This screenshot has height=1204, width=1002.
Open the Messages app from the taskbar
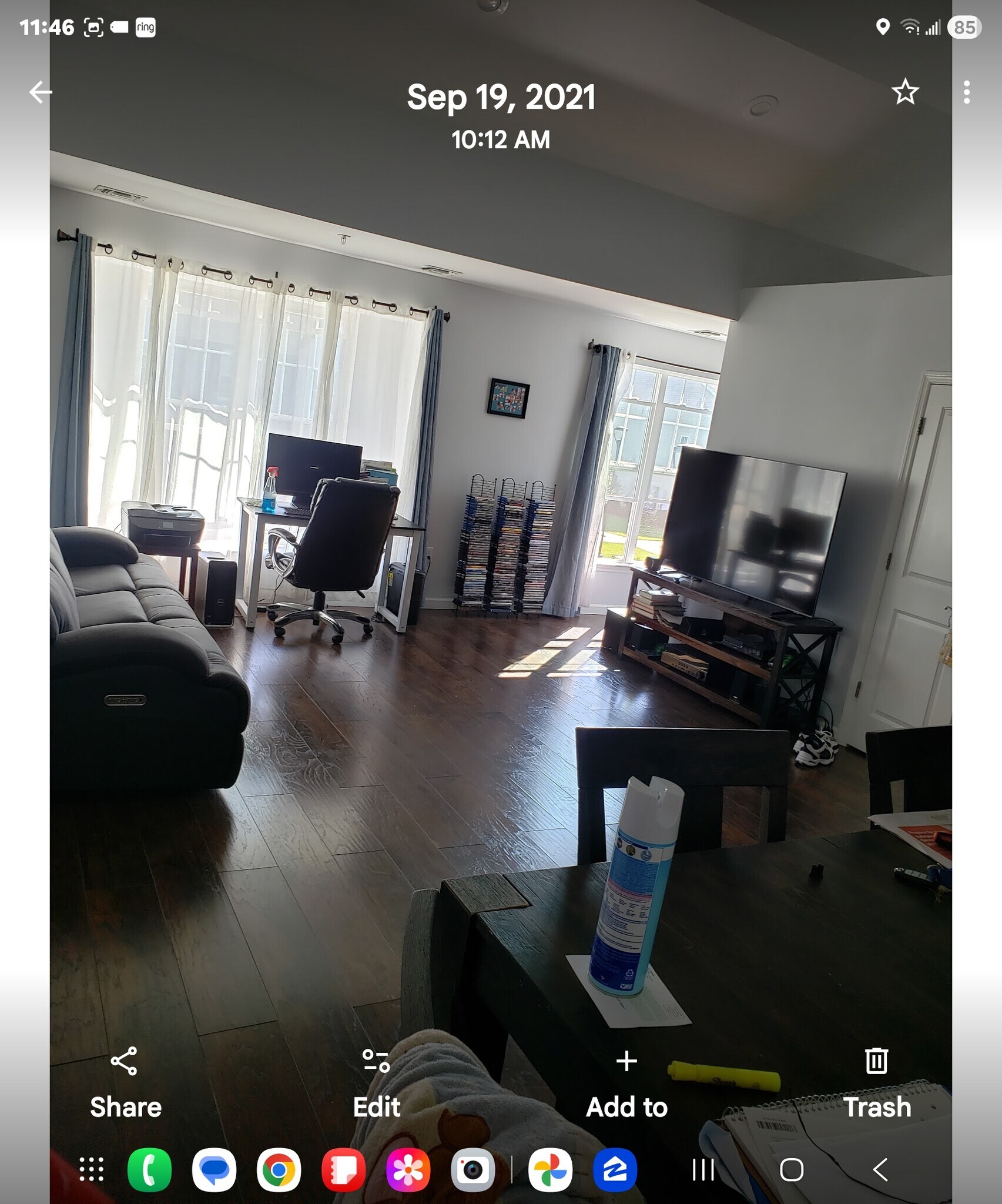click(x=214, y=1169)
